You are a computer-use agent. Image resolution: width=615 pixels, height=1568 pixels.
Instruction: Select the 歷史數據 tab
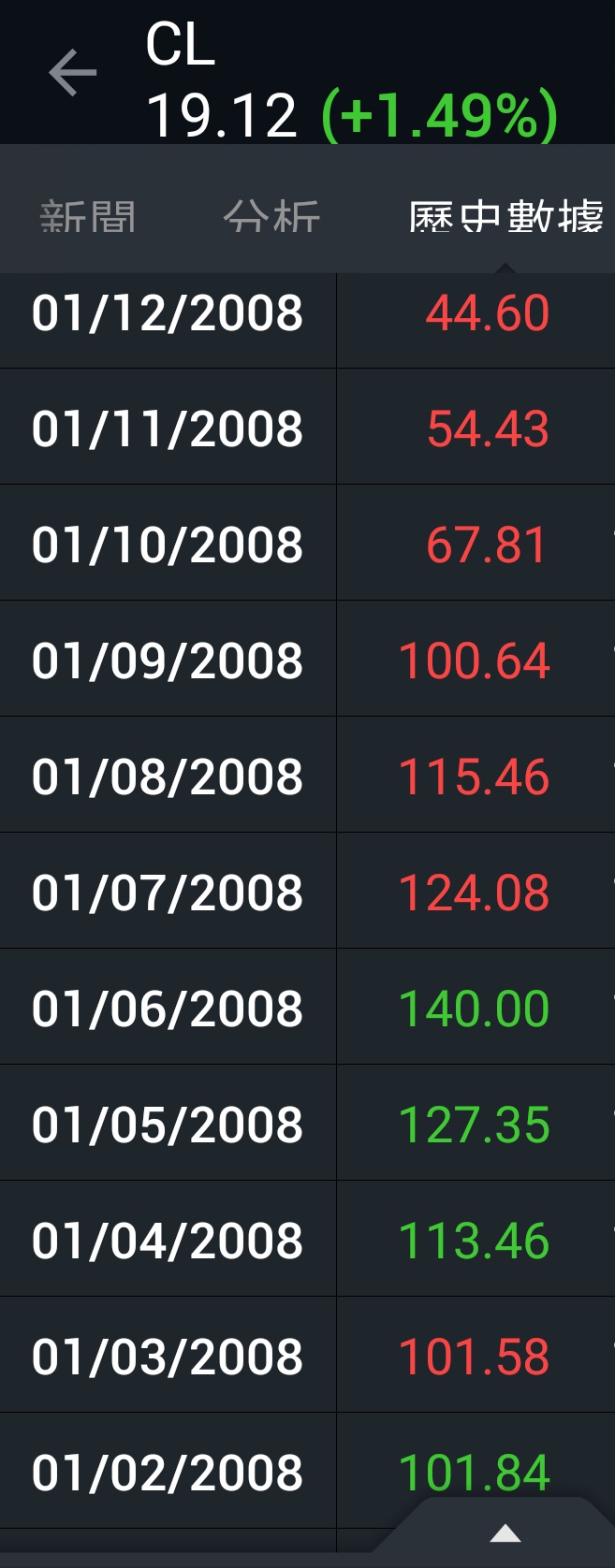point(505,217)
